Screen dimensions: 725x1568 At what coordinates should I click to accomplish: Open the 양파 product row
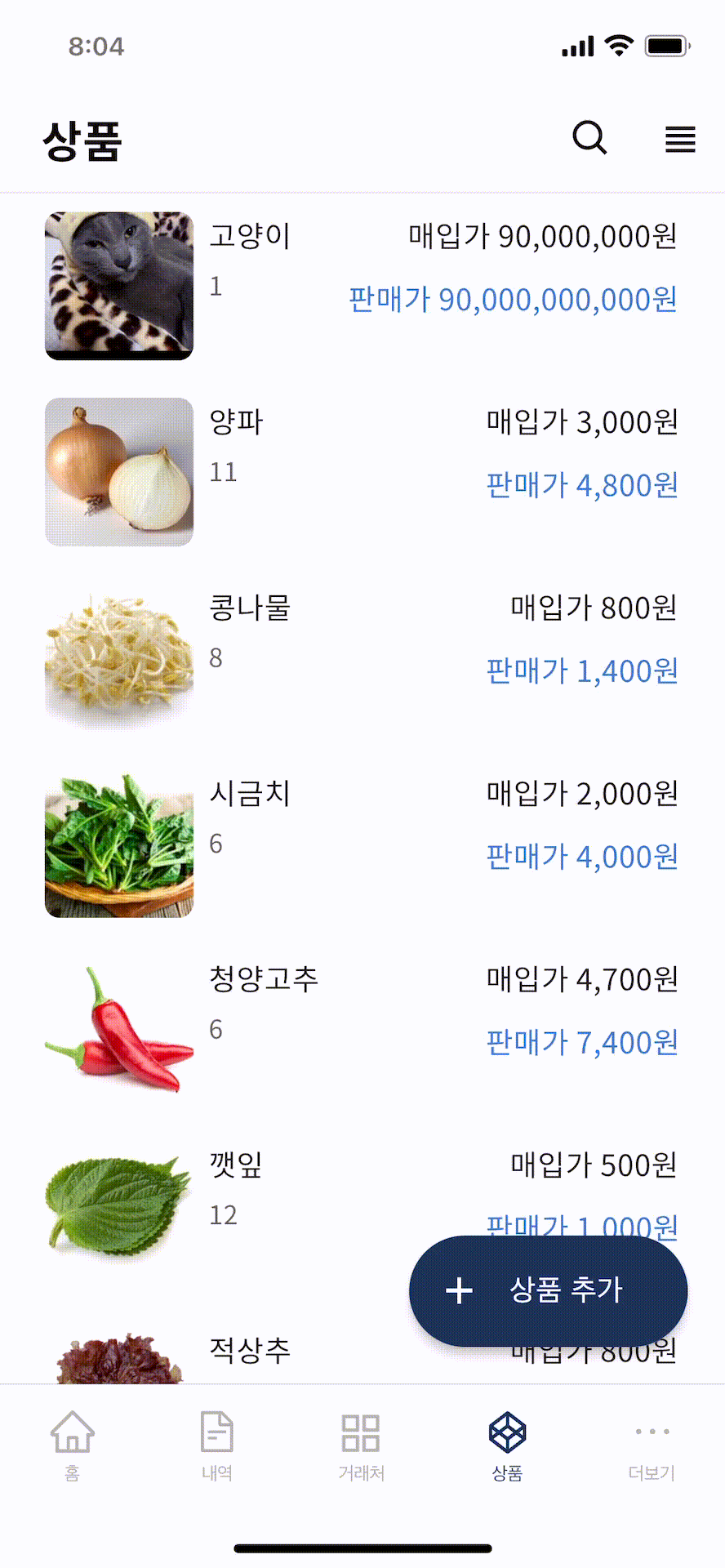pos(361,471)
